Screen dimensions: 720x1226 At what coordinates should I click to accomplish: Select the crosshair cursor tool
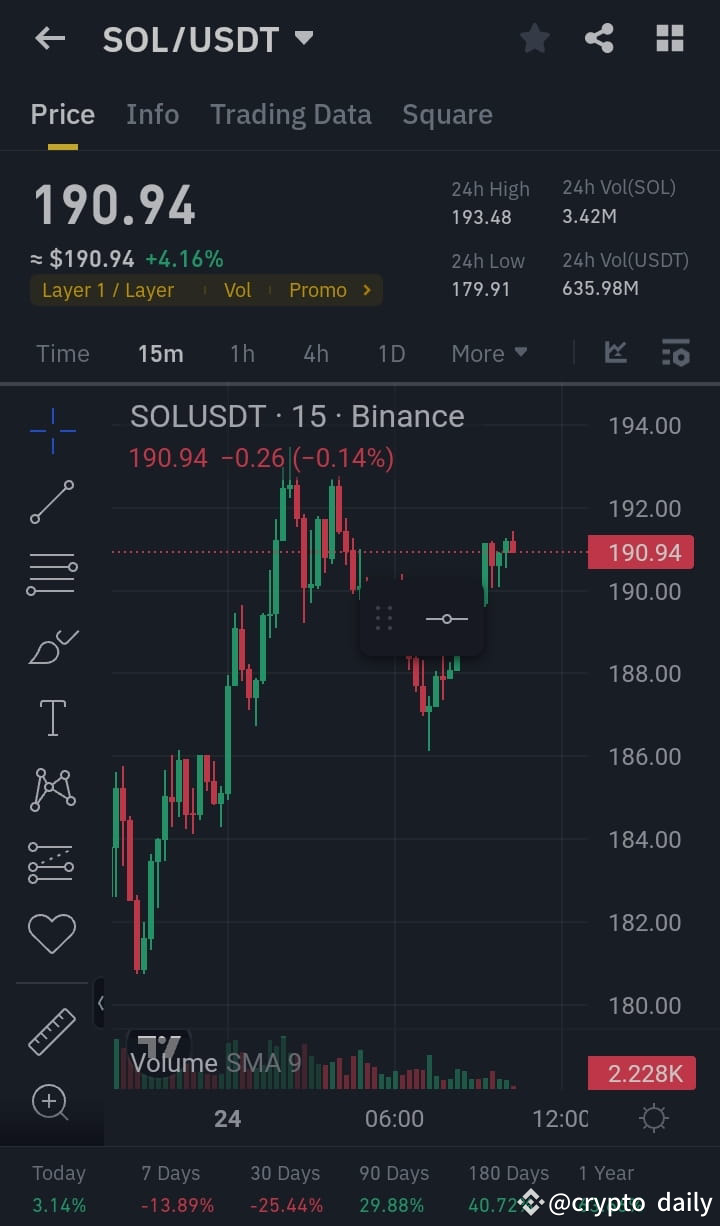click(x=52, y=432)
